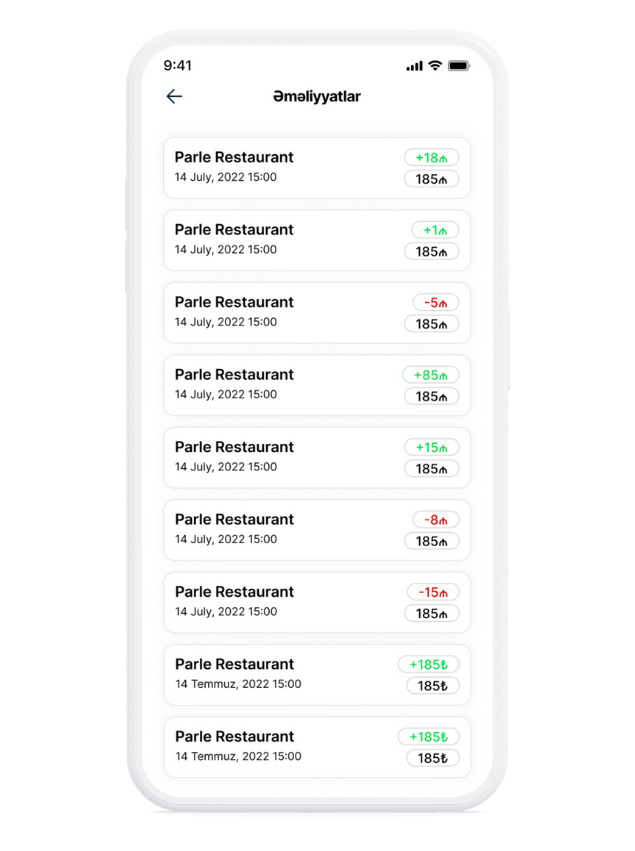
Task: View the Parle Restaurant transaction showing -5
Action: tap(316, 313)
